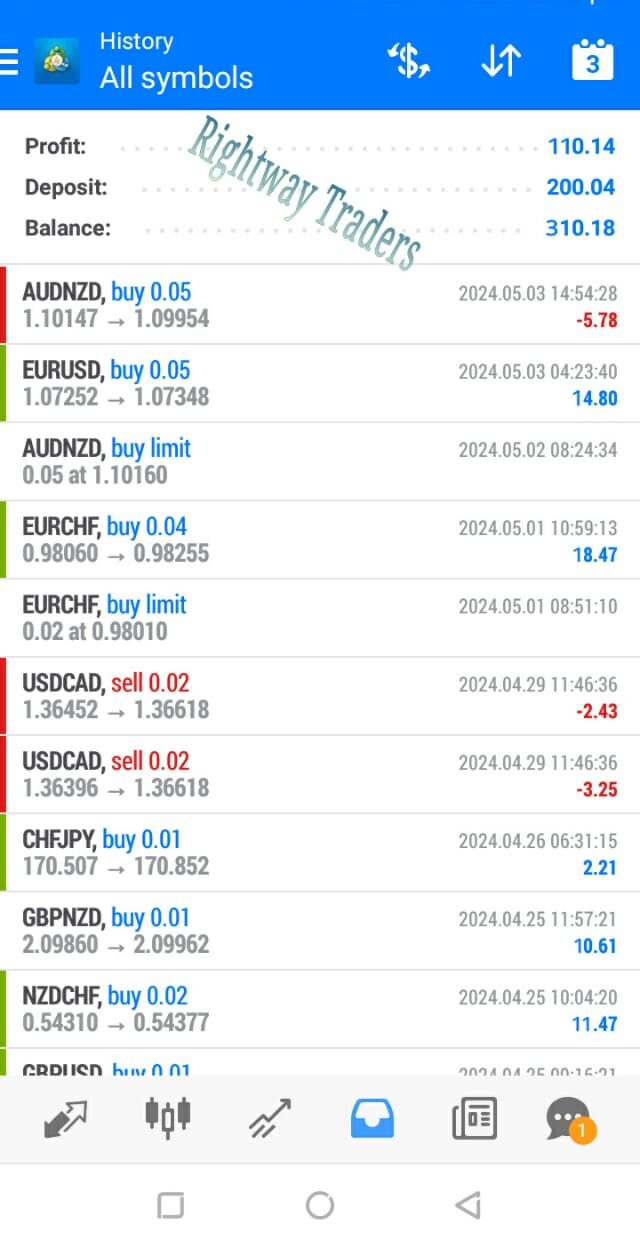The image size is (640, 1248).
Task: Expand the EURCHF buy 0.04 trade
Action: coord(320,540)
